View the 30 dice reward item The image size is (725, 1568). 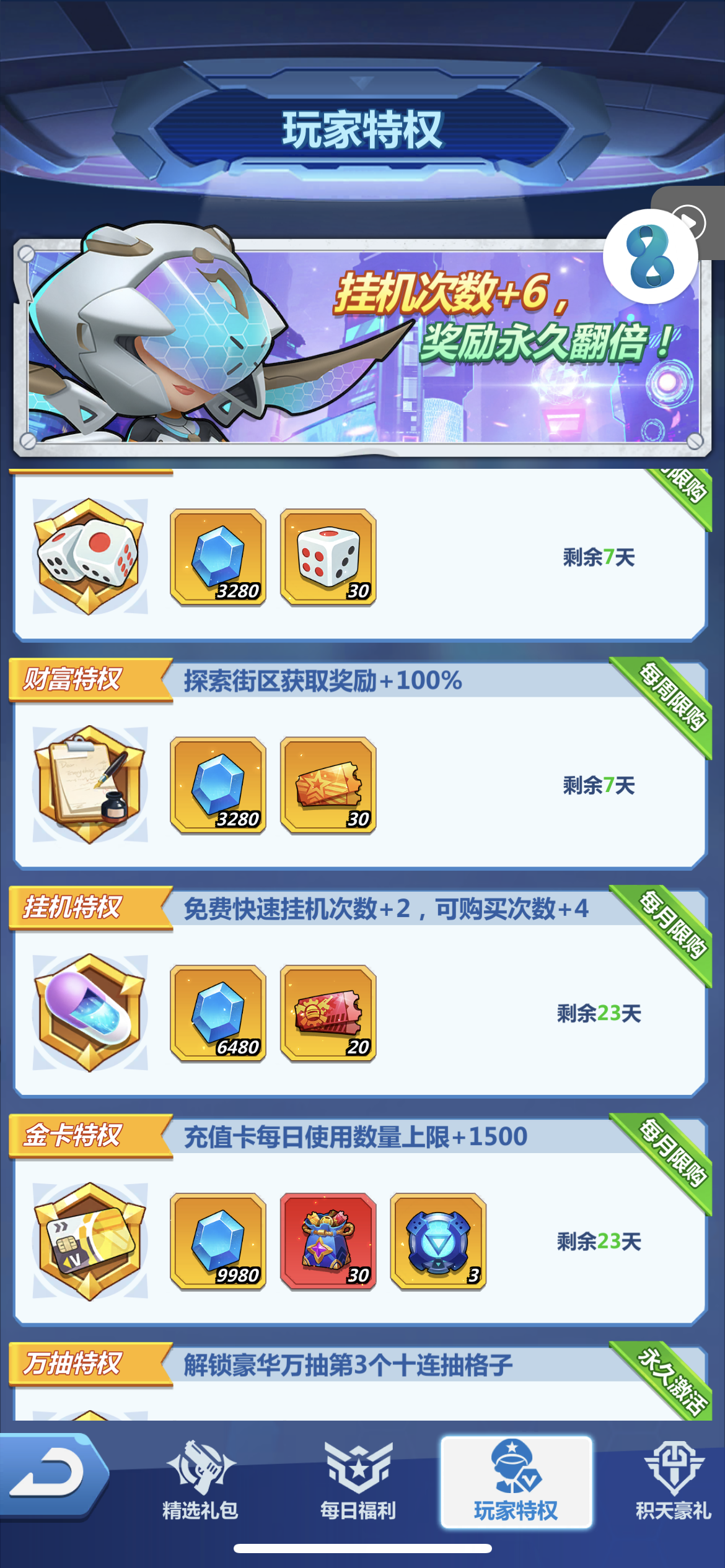(328, 557)
